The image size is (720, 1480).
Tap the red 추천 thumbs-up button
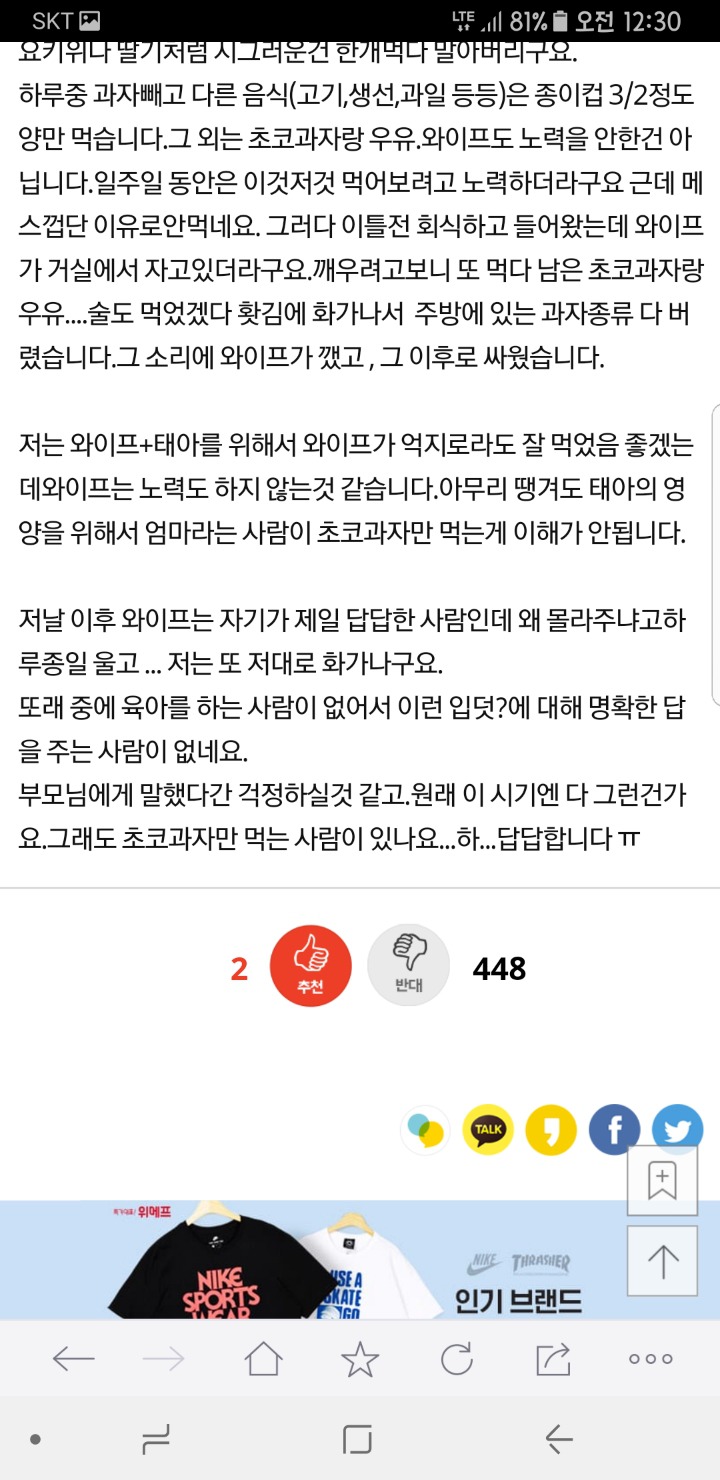tap(311, 966)
